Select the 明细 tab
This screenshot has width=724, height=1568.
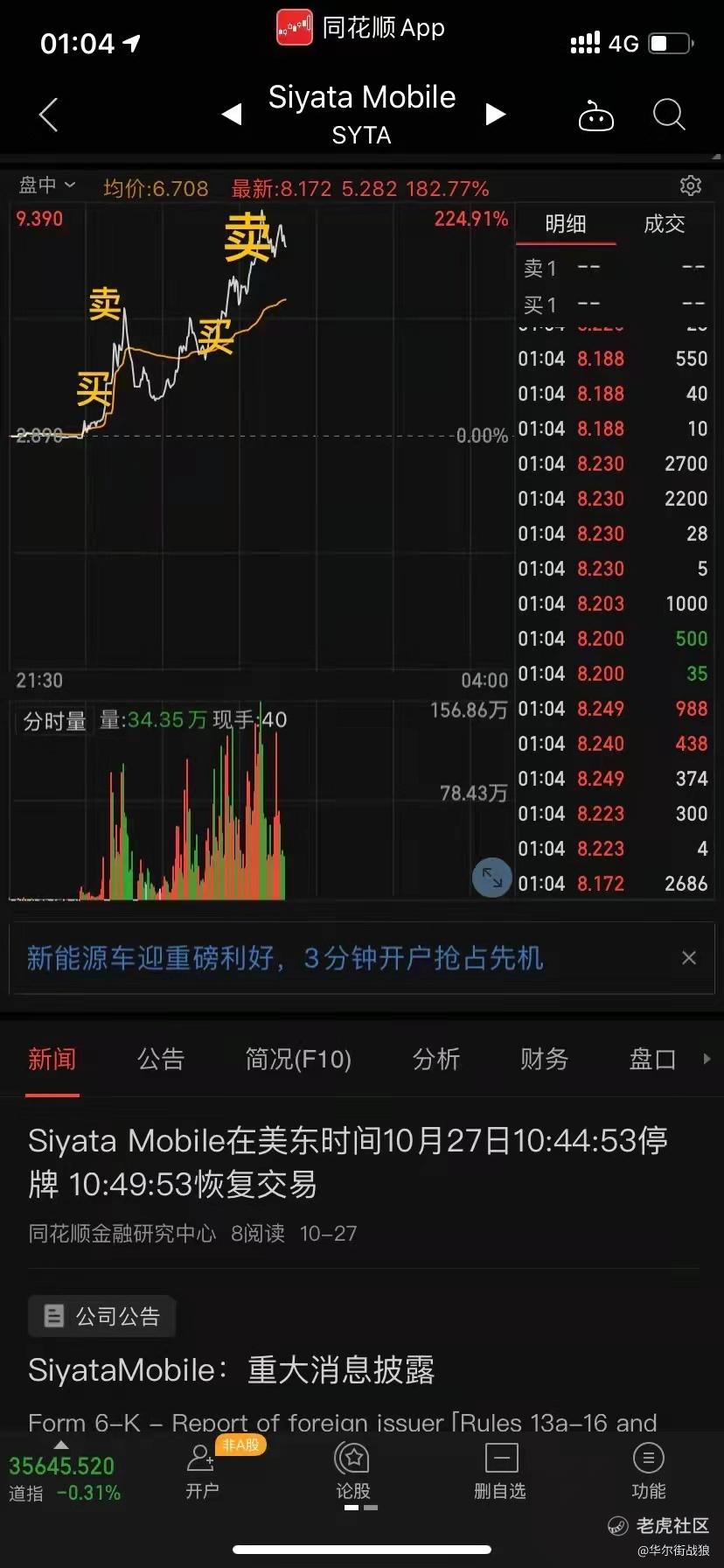[566, 224]
